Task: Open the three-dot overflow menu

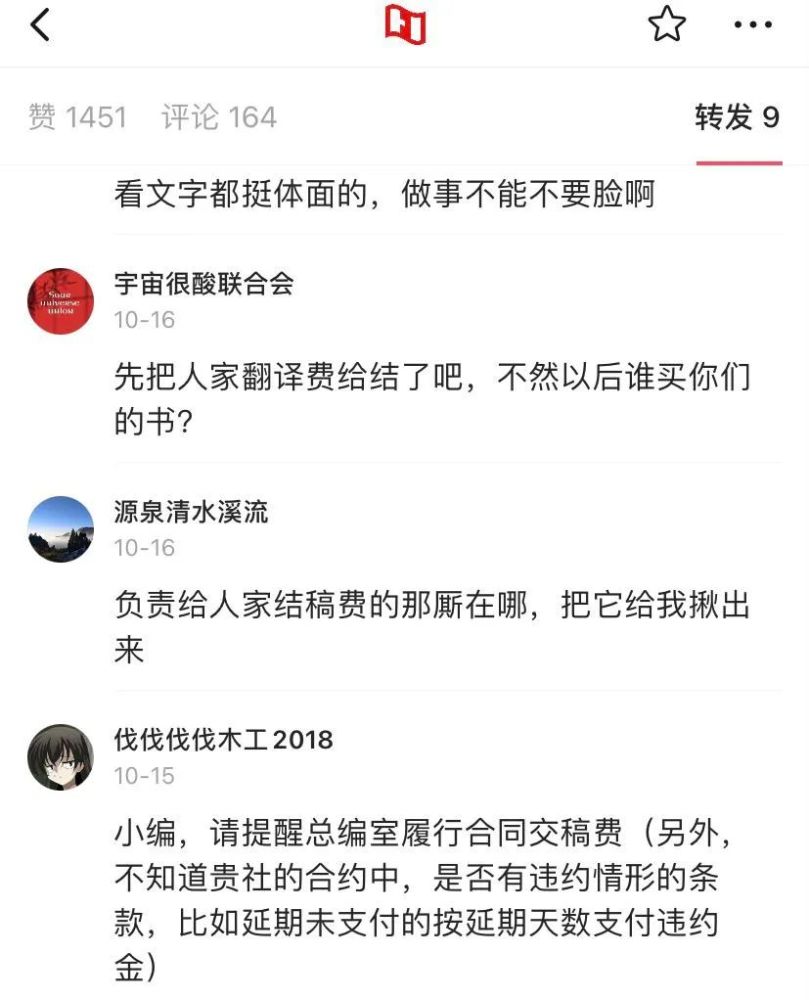Action: (x=752, y=25)
